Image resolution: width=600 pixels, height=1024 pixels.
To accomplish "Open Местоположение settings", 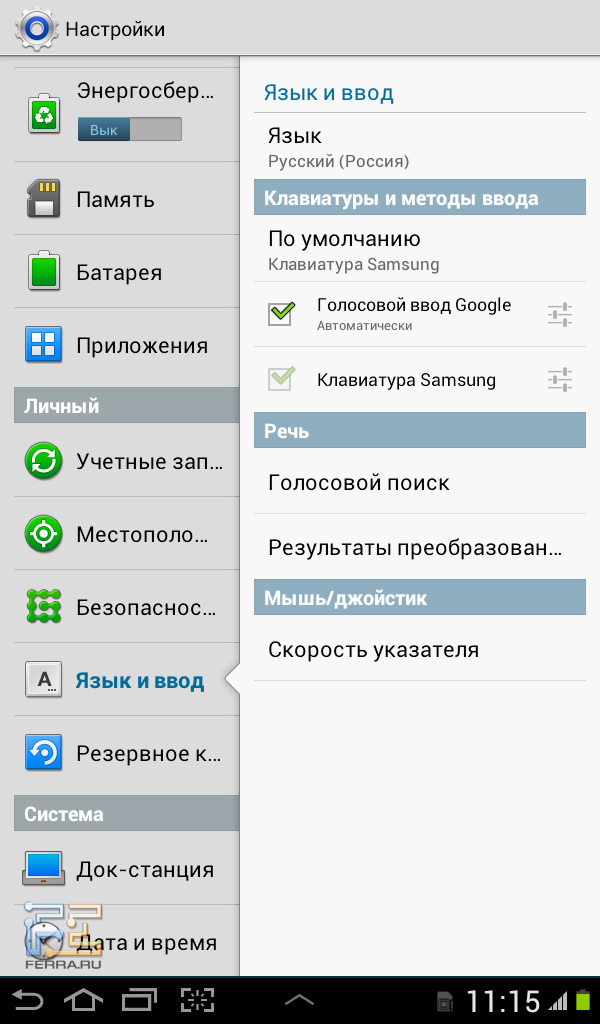I will [x=120, y=534].
